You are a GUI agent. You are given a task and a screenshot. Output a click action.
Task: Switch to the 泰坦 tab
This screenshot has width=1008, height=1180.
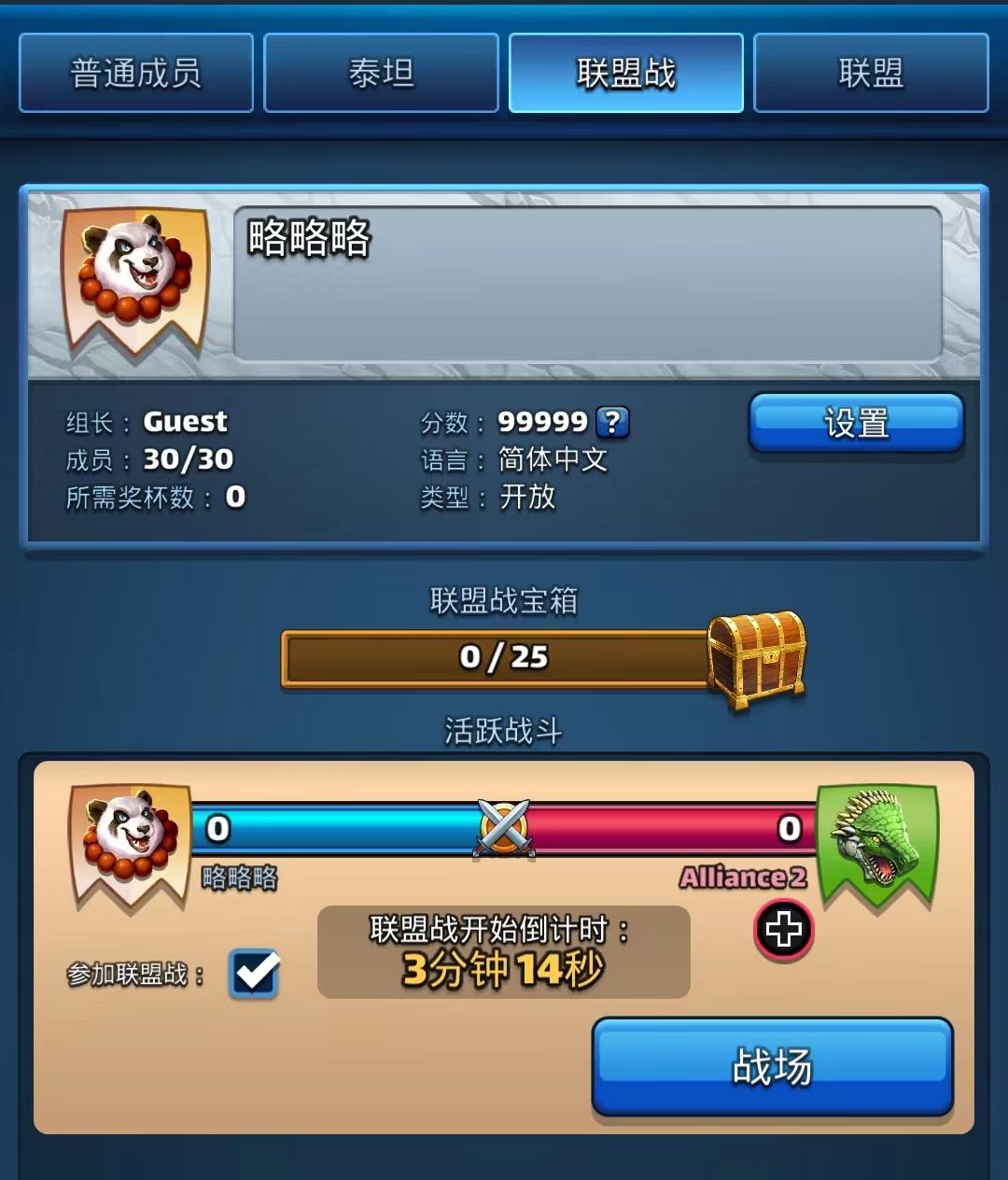tap(381, 74)
